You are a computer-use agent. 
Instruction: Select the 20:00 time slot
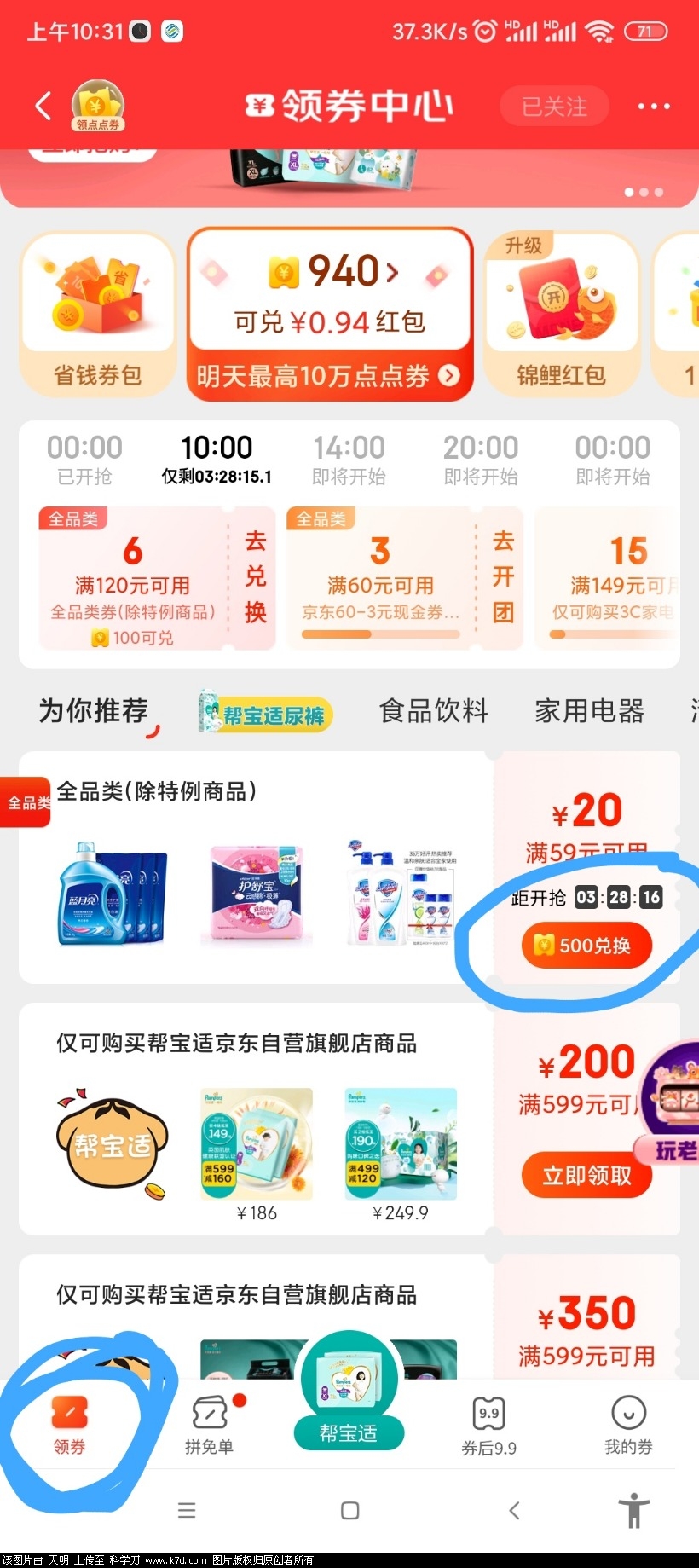tap(481, 459)
